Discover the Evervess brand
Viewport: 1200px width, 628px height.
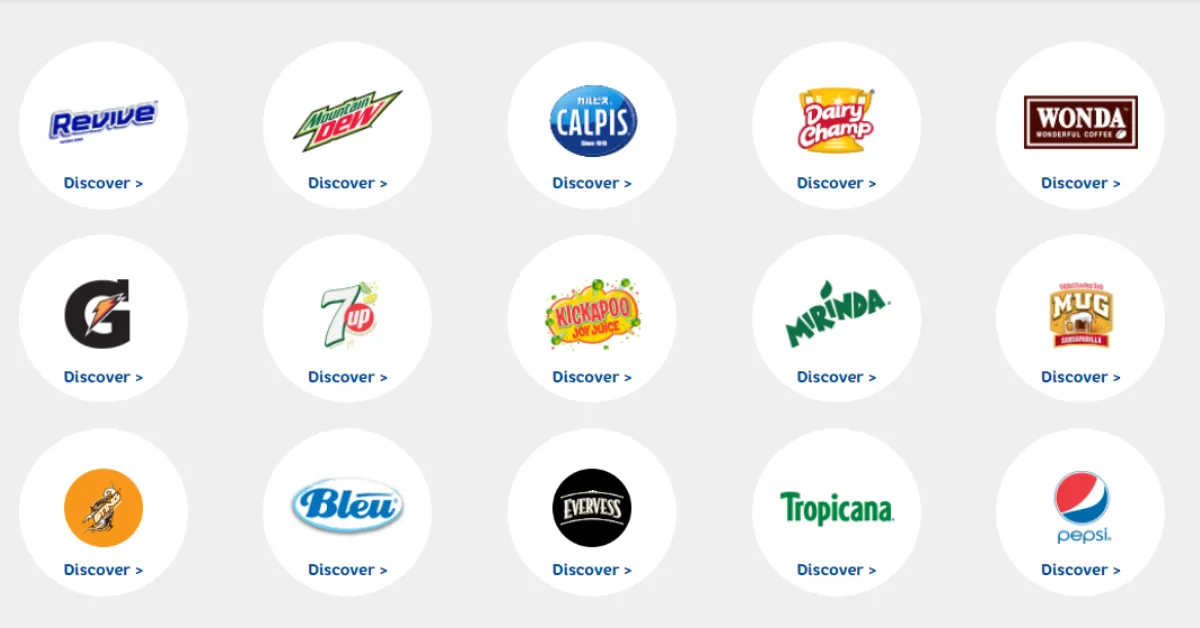pyautogui.click(x=592, y=570)
